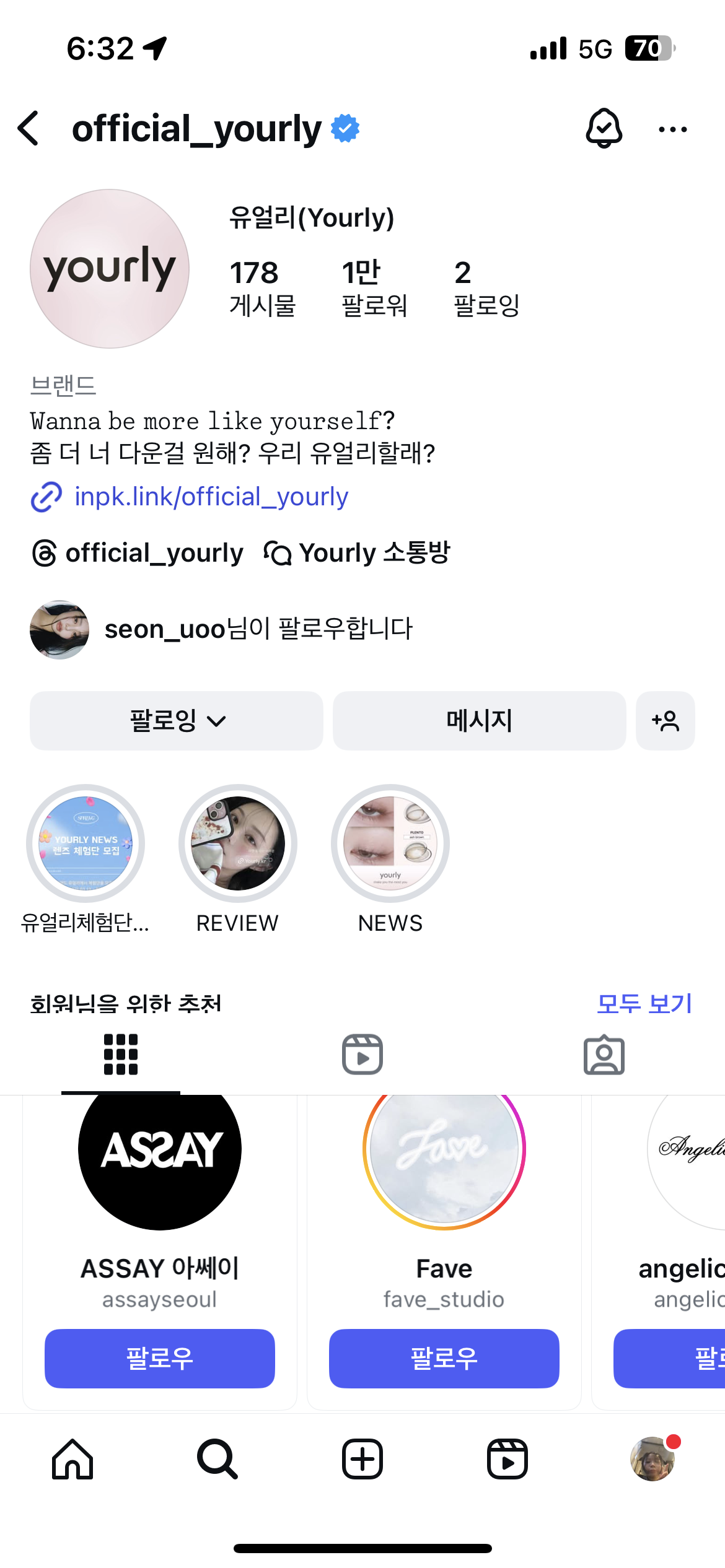Follow ASSAY 아쎄이 account

click(159, 1358)
